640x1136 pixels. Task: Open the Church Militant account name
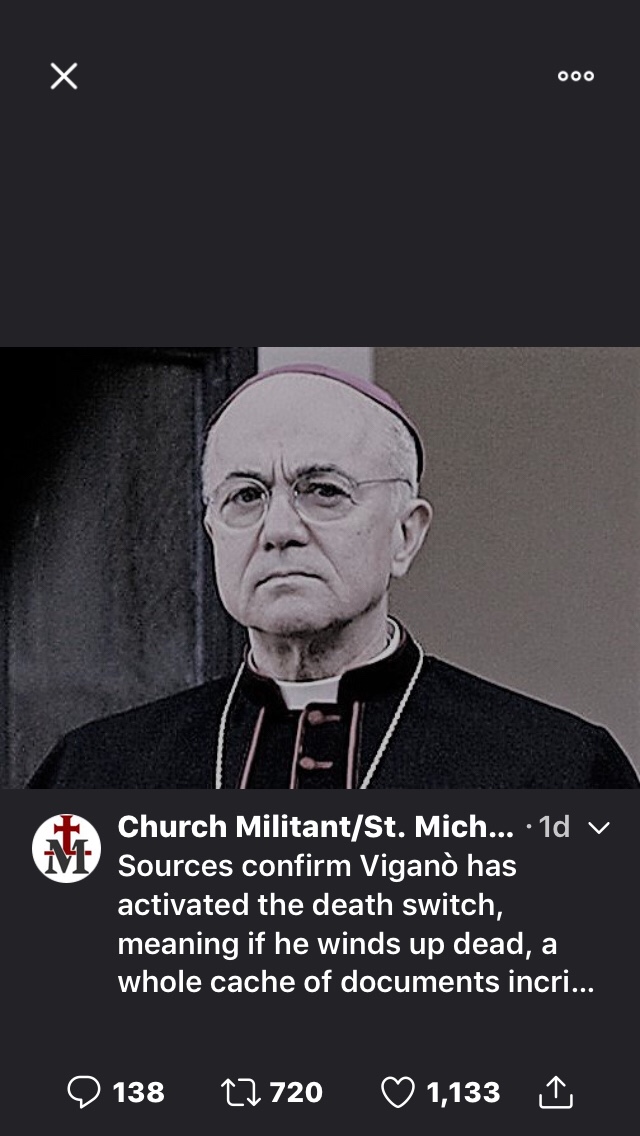pyautogui.click(x=315, y=827)
